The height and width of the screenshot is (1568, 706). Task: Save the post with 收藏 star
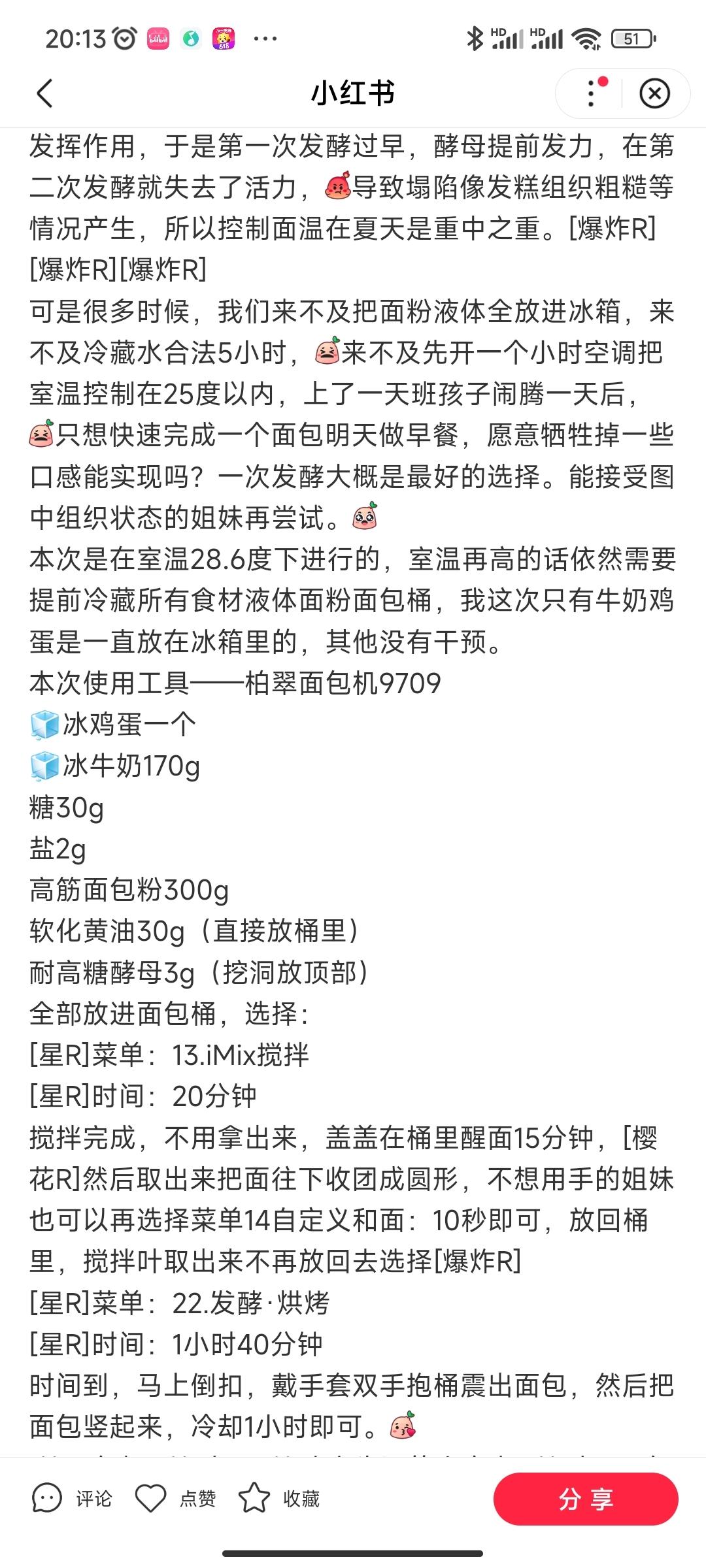point(278,1498)
